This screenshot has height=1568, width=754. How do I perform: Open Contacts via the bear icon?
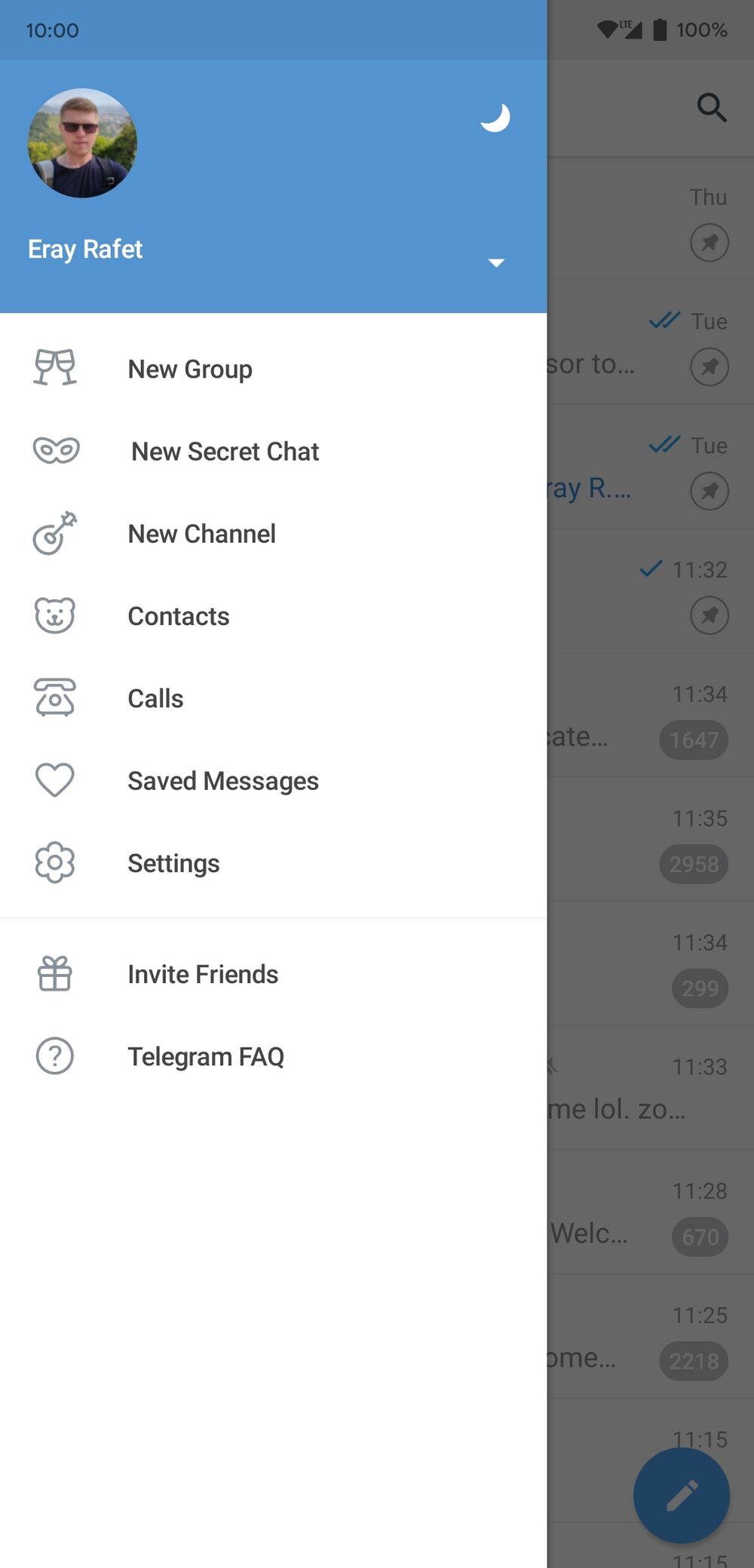54,616
